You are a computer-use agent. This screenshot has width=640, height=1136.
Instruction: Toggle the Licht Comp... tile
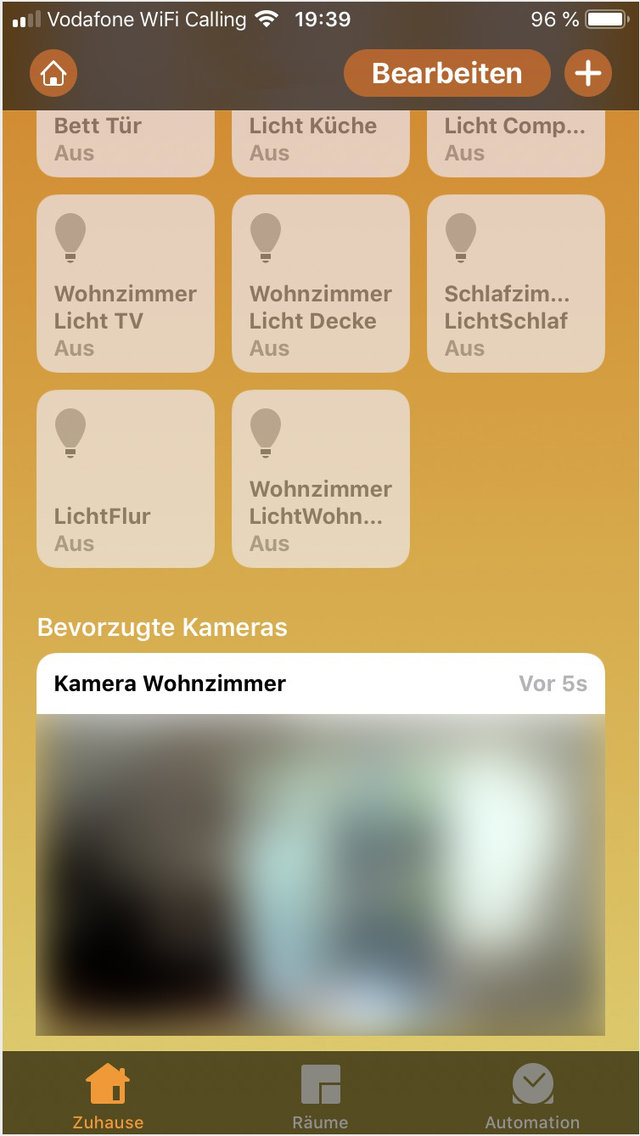pos(515,143)
